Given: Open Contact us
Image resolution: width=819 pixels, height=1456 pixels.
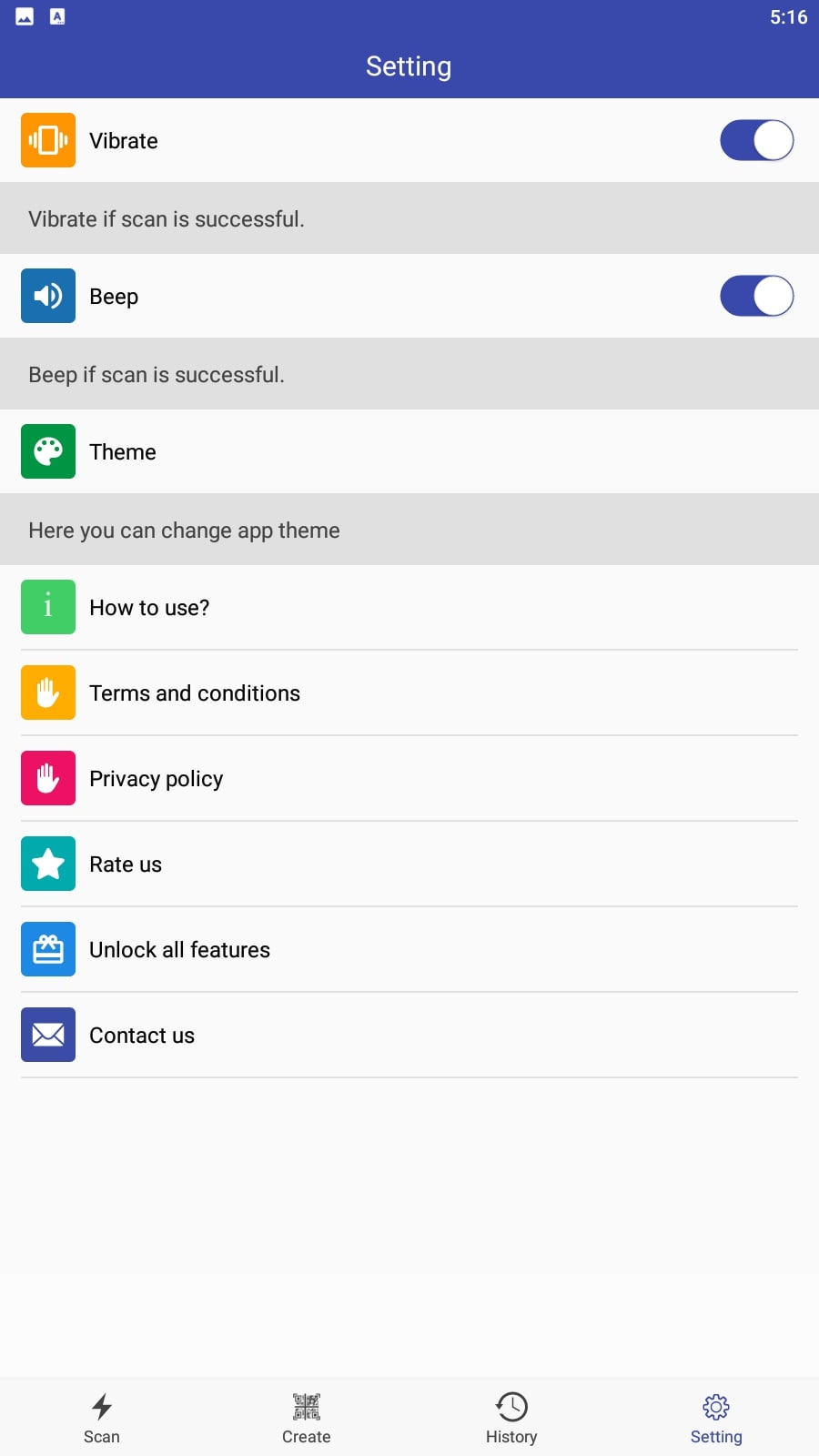Looking at the screenshot, I should click(x=409, y=1035).
